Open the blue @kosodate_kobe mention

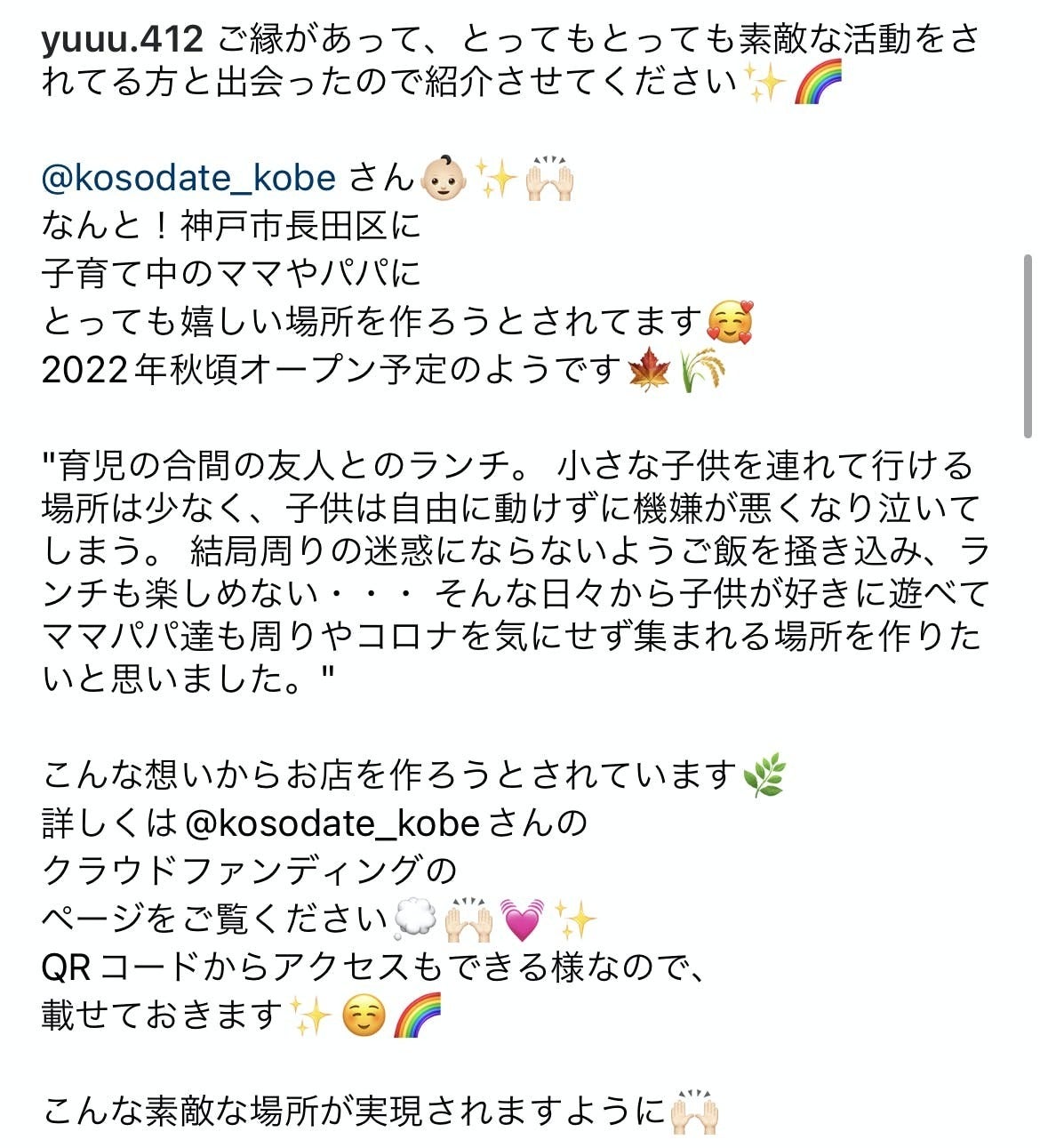(188, 178)
